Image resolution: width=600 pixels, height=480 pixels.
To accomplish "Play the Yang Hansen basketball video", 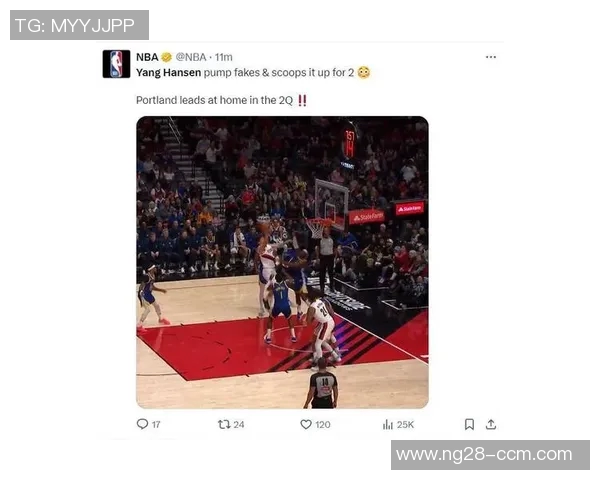I will tap(282, 262).
